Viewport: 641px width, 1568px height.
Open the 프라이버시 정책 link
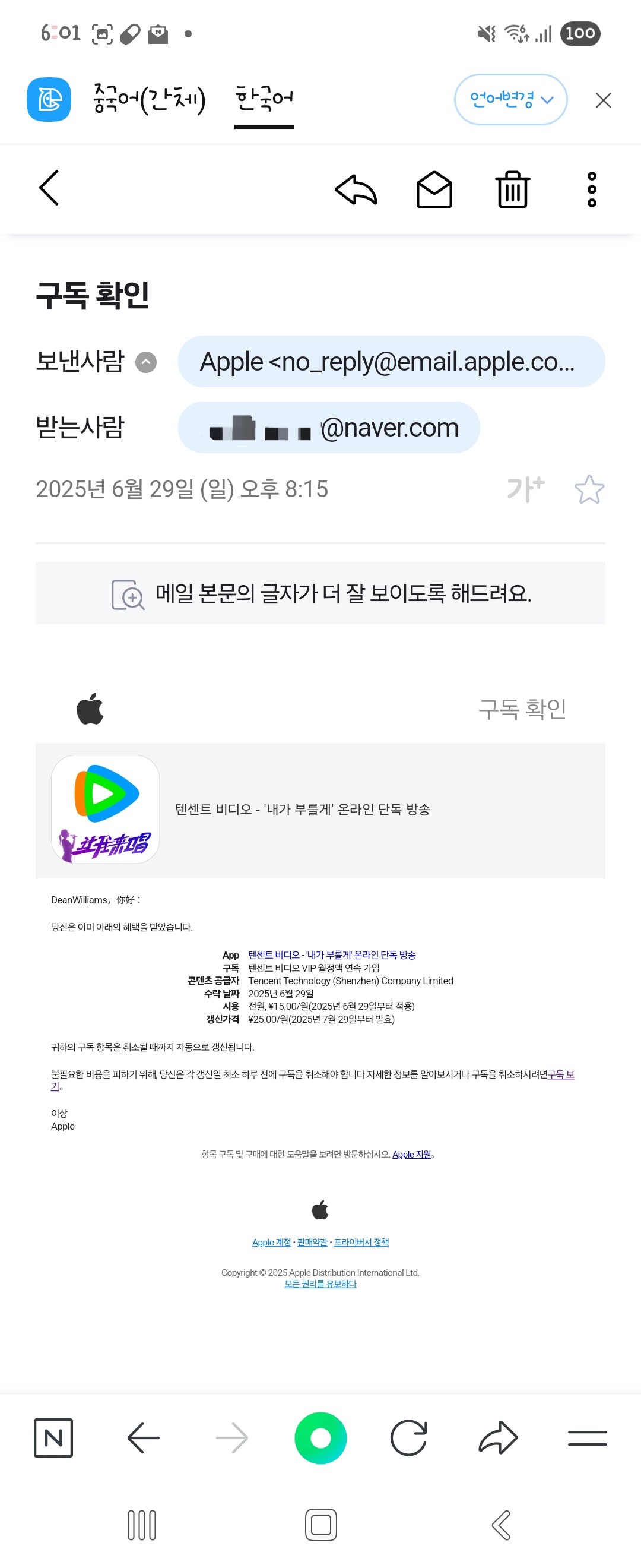click(x=361, y=1243)
